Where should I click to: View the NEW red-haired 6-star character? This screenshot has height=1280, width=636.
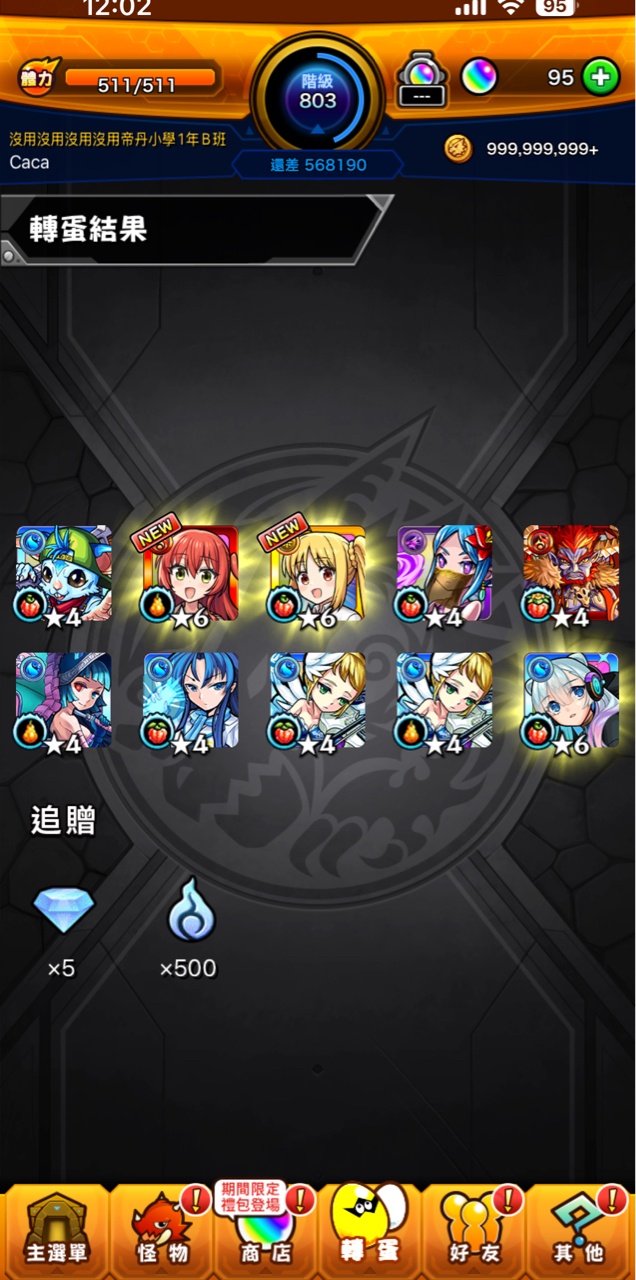(x=190, y=575)
